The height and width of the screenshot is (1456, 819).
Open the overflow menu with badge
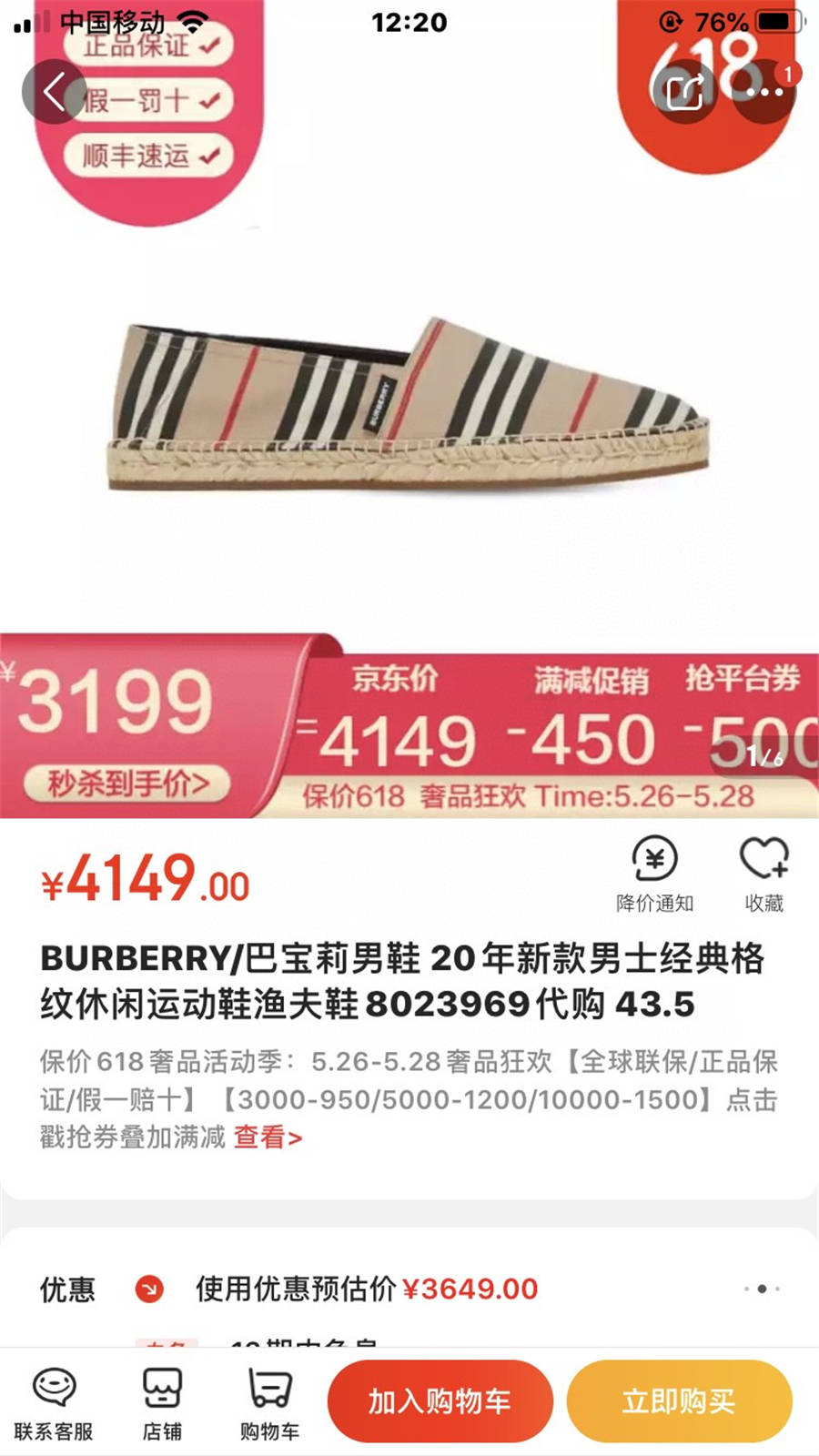[x=764, y=91]
